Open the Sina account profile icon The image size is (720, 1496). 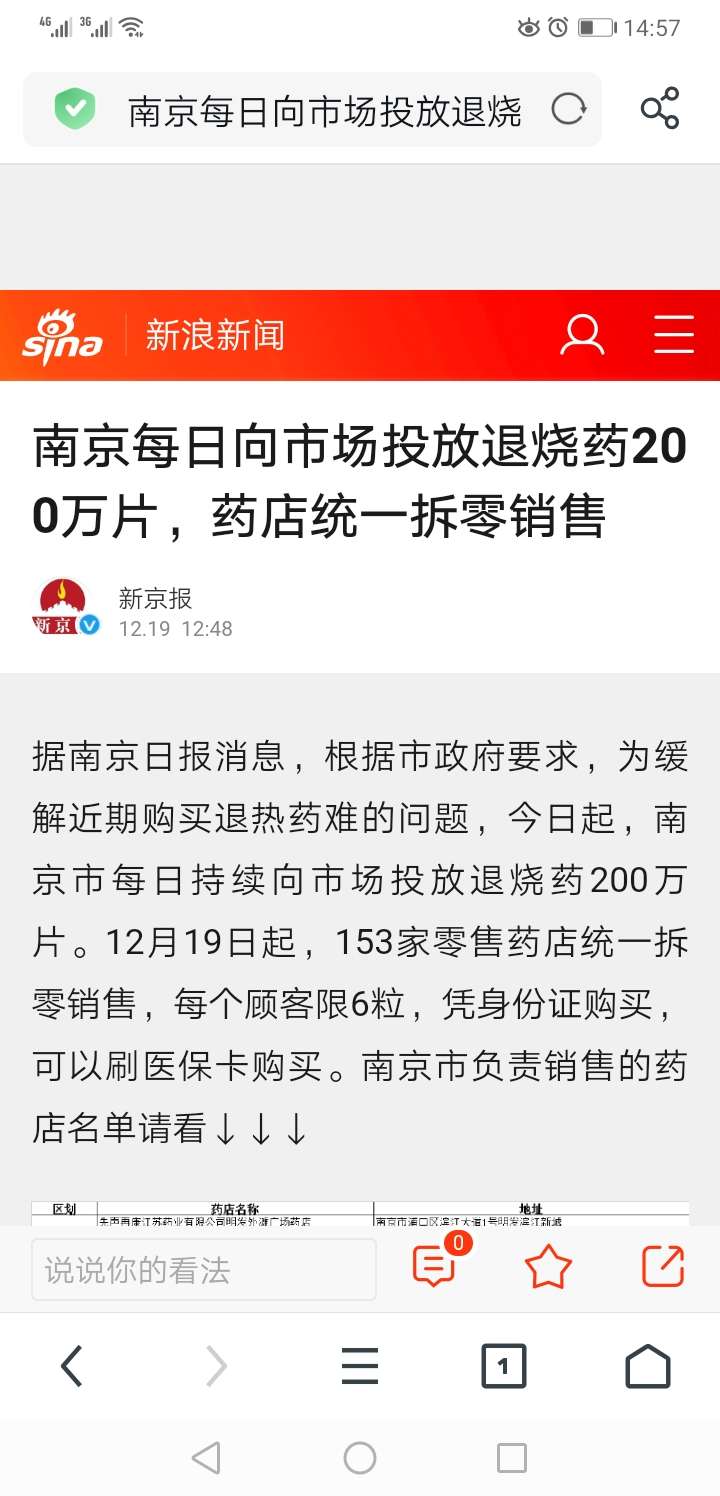(582, 335)
